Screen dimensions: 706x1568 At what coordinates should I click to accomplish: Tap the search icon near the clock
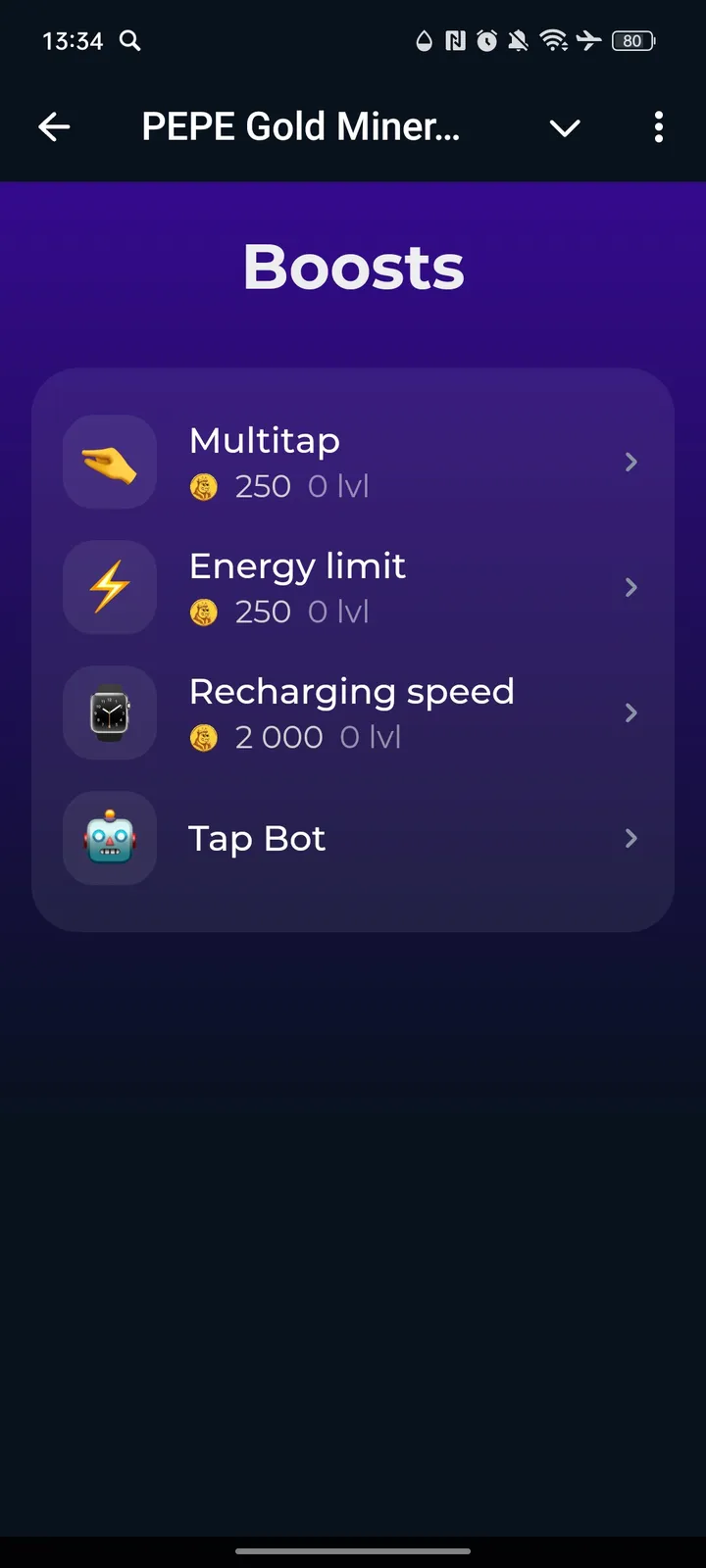(129, 41)
